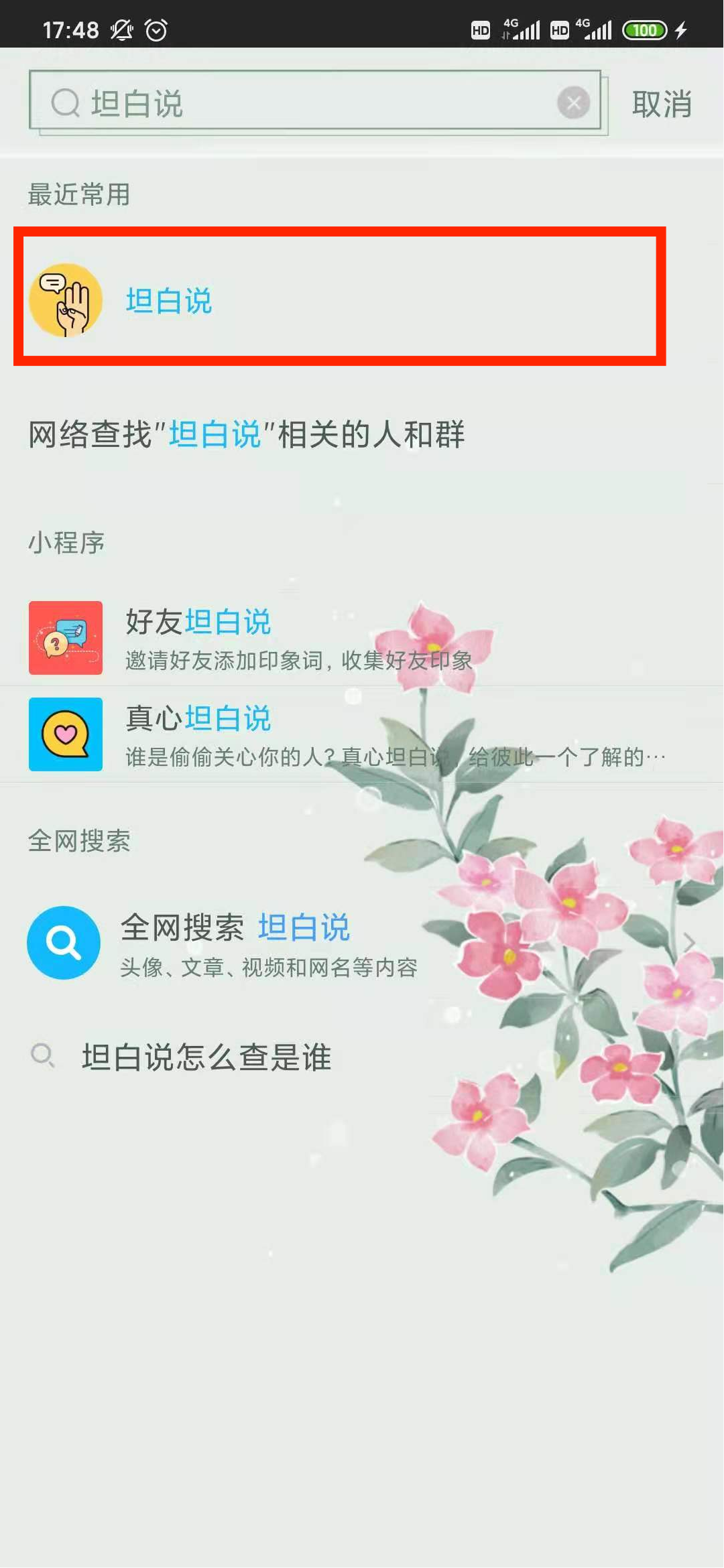Clear the search text
The image size is (724, 1568).
coord(574,103)
